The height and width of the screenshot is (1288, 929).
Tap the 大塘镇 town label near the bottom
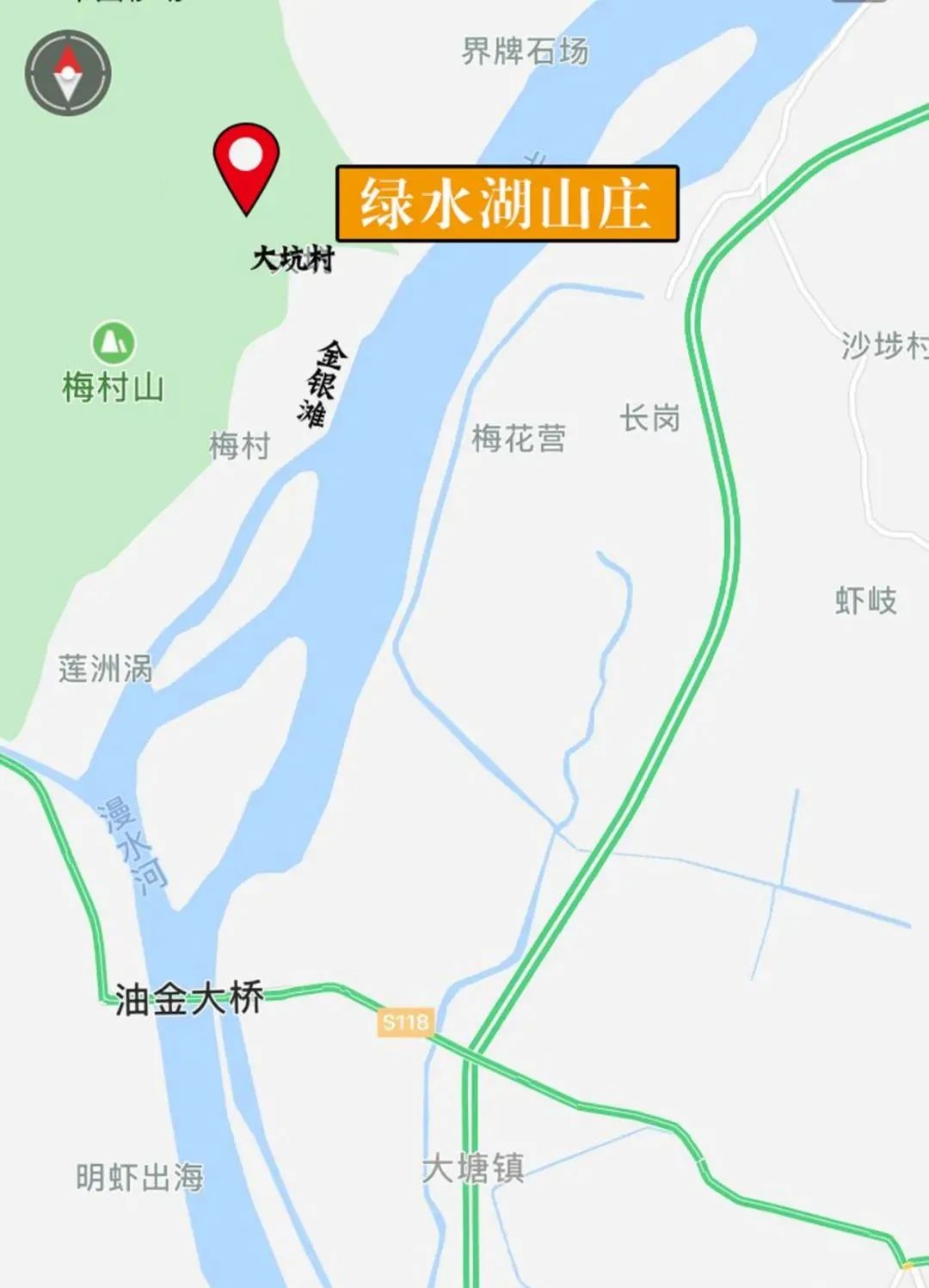[x=474, y=1169]
